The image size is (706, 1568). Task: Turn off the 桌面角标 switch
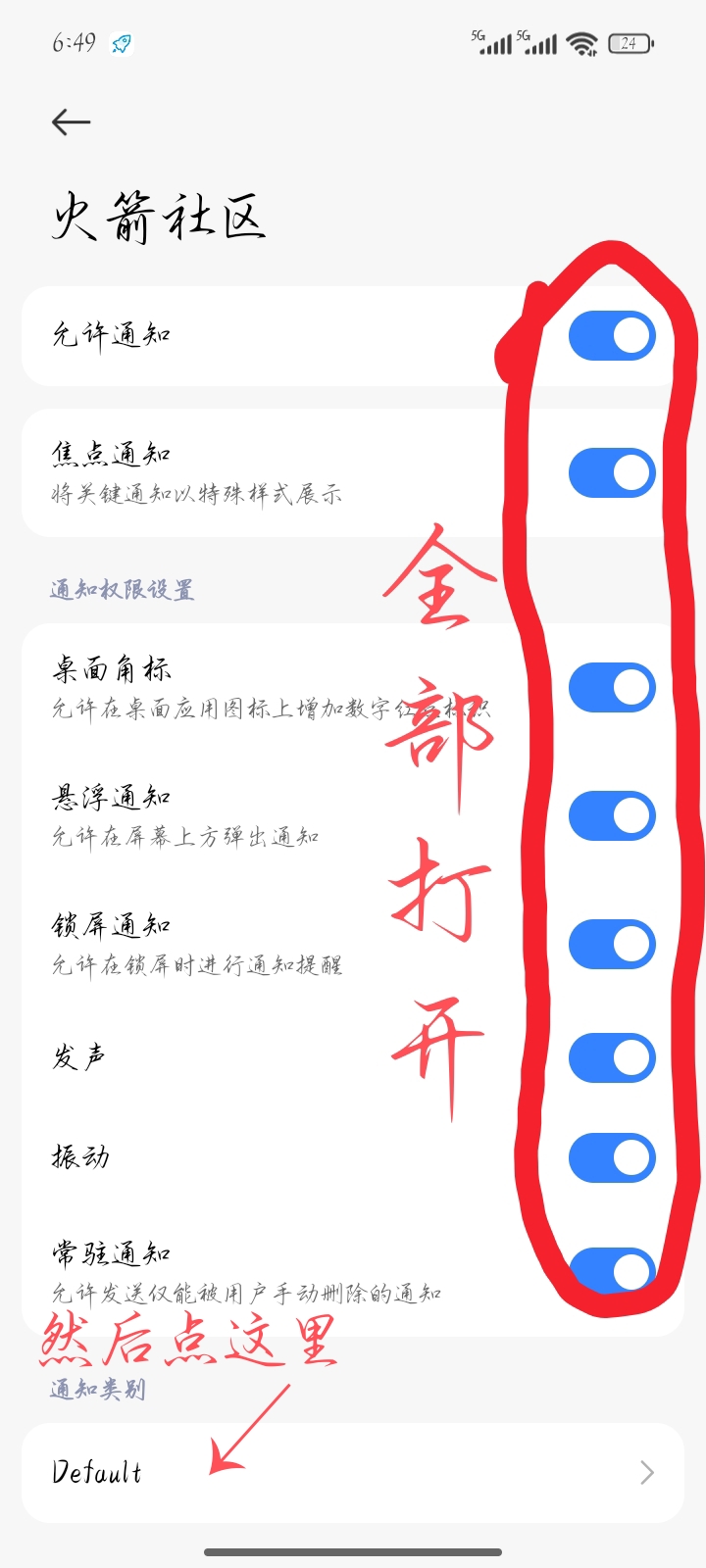612,687
